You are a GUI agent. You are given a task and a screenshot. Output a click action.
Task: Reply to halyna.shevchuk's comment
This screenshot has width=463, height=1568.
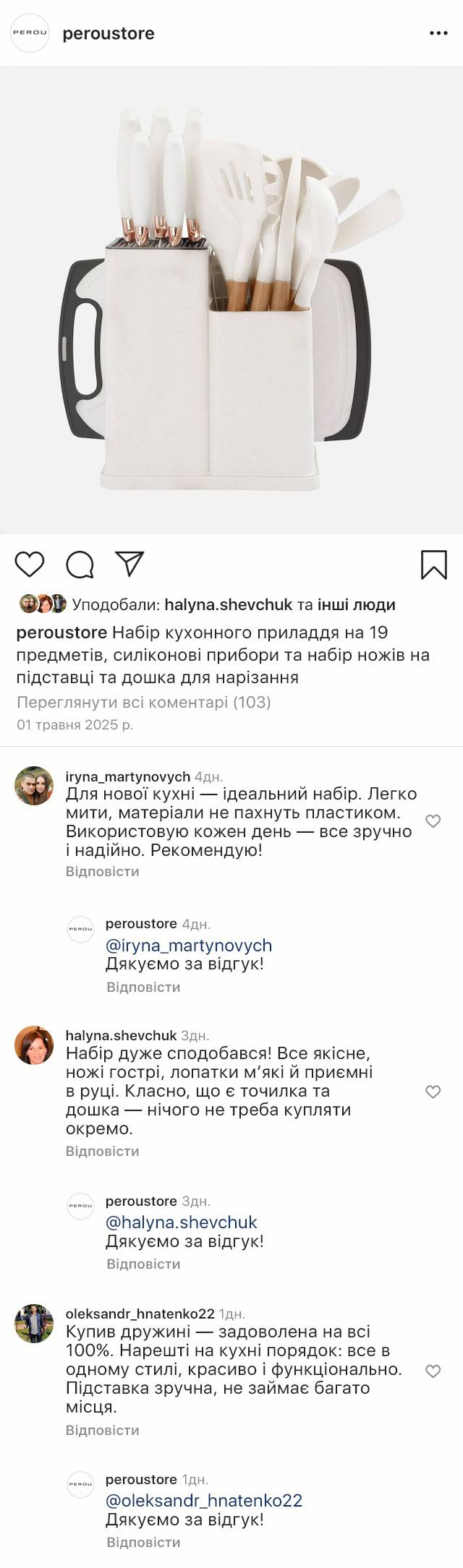(x=102, y=1151)
